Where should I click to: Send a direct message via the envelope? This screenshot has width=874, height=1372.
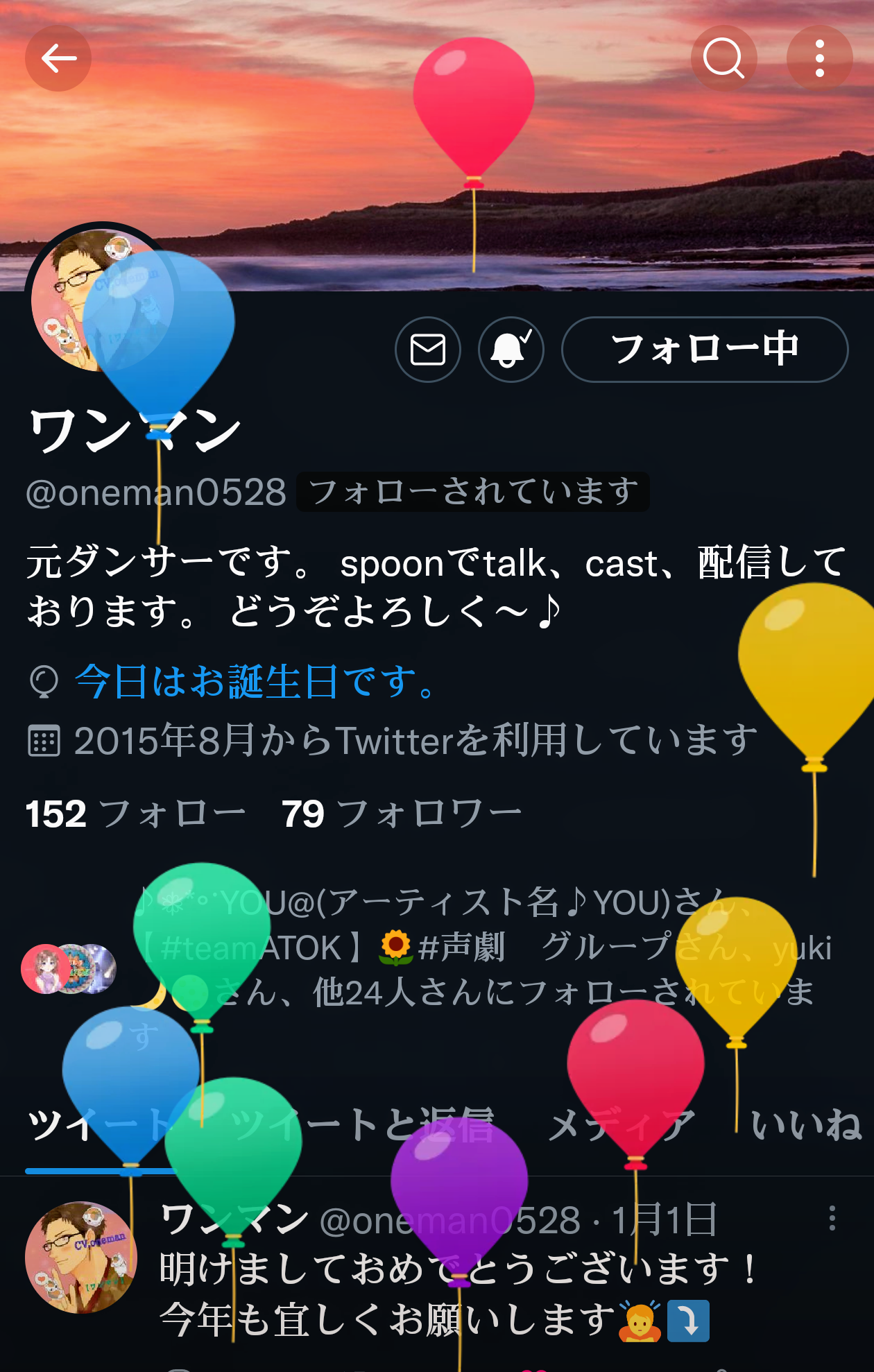[x=428, y=350]
